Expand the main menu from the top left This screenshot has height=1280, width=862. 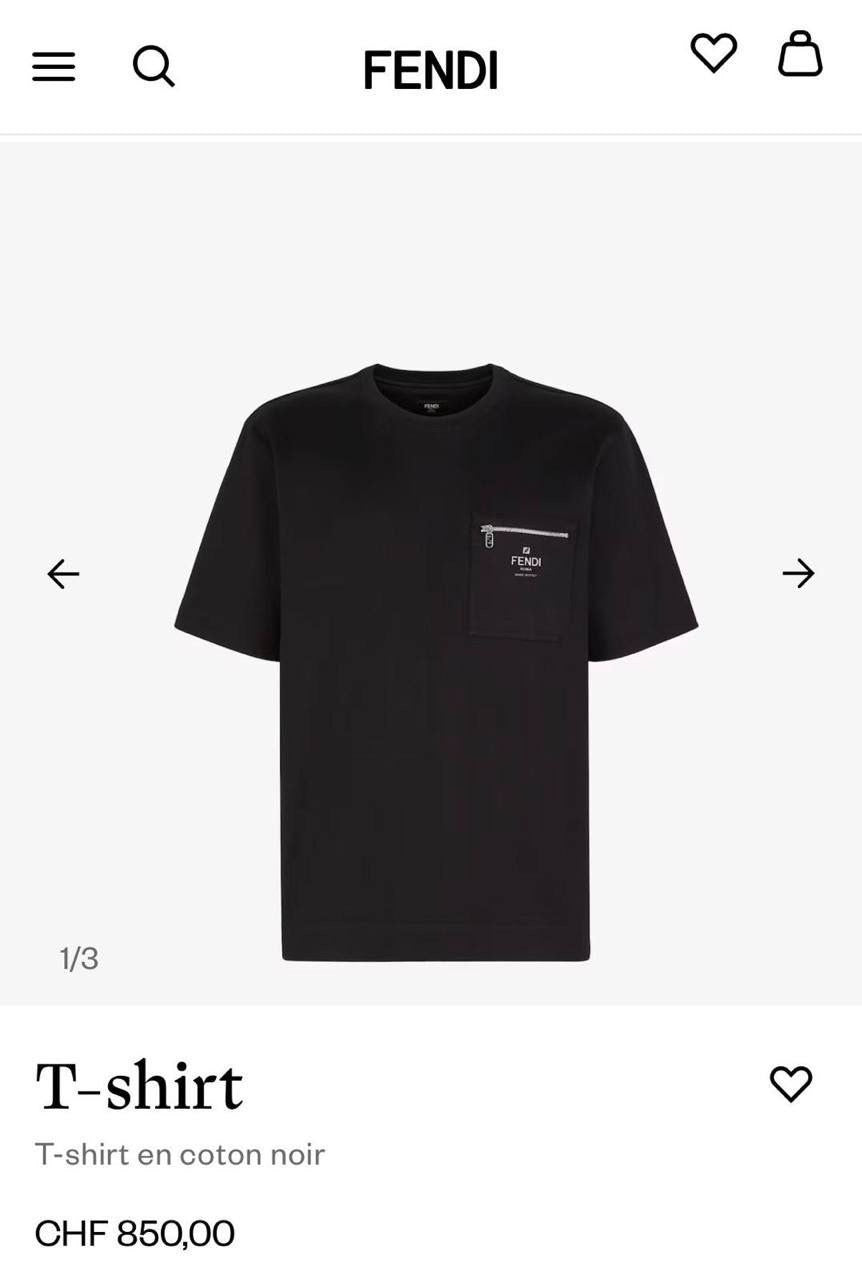(x=54, y=66)
